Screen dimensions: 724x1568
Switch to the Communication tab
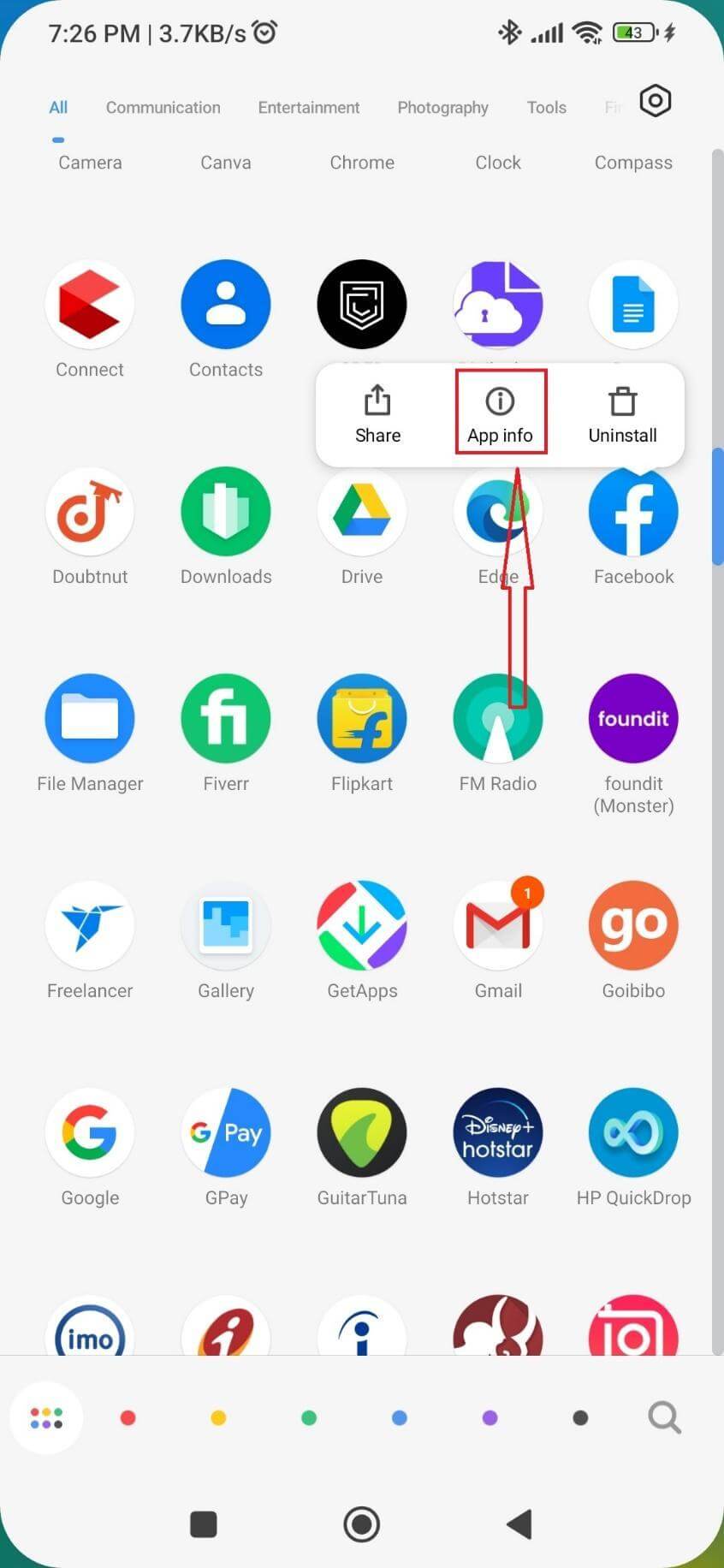(x=163, y=108)
